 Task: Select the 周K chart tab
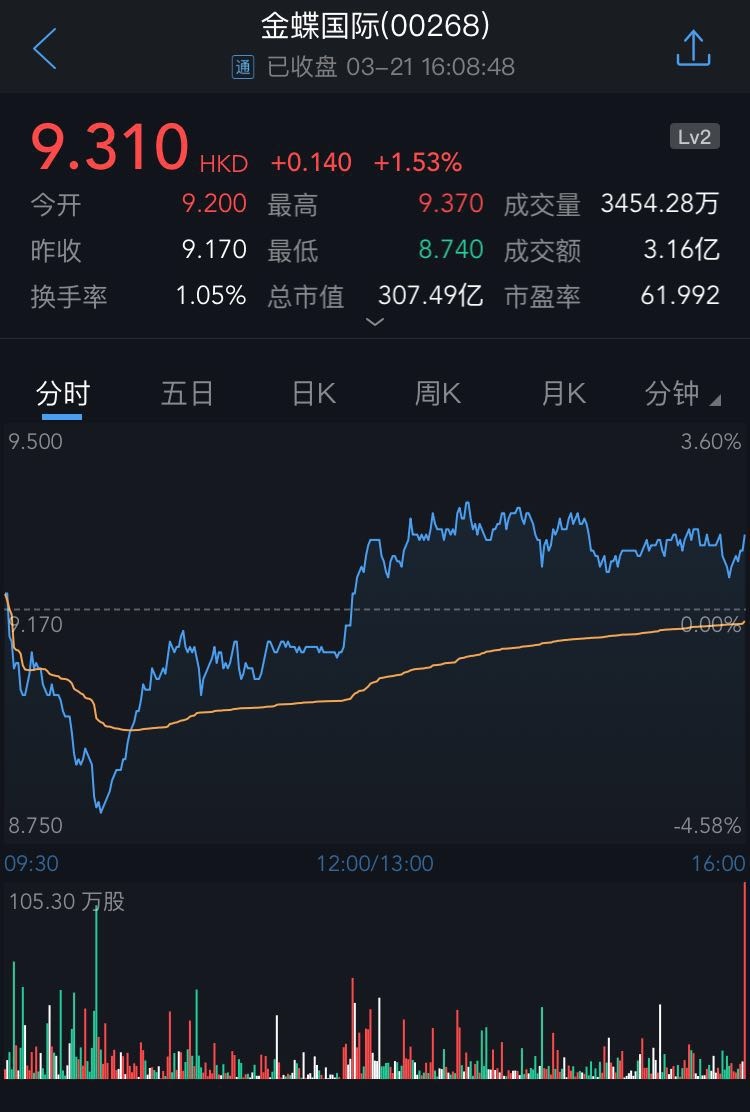(x=438, y=394)
